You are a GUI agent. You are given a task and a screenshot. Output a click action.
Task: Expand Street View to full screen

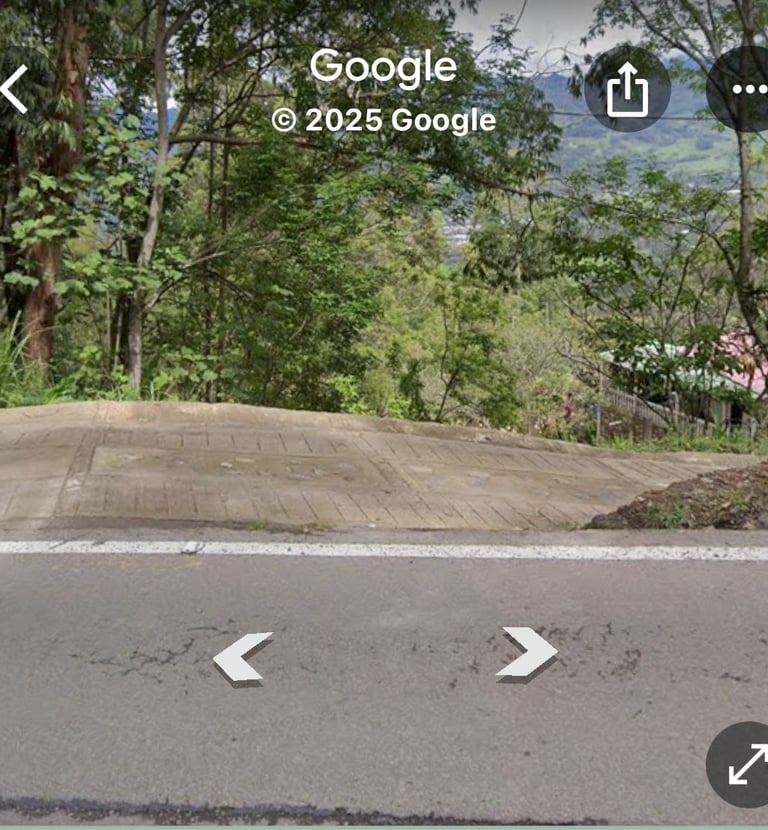click(x=742, y=764)
